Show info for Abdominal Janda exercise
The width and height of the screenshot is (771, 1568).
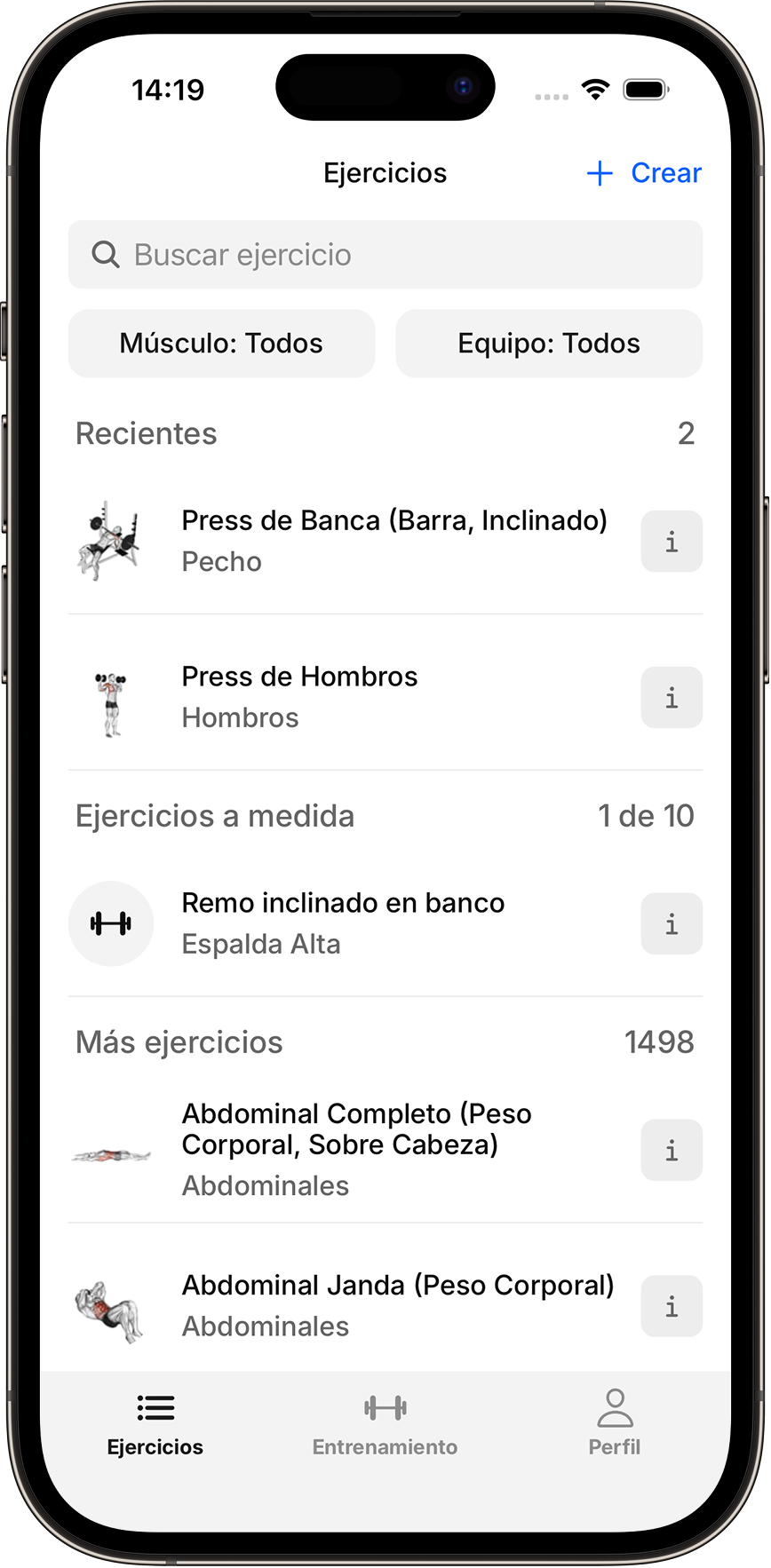672,1307
